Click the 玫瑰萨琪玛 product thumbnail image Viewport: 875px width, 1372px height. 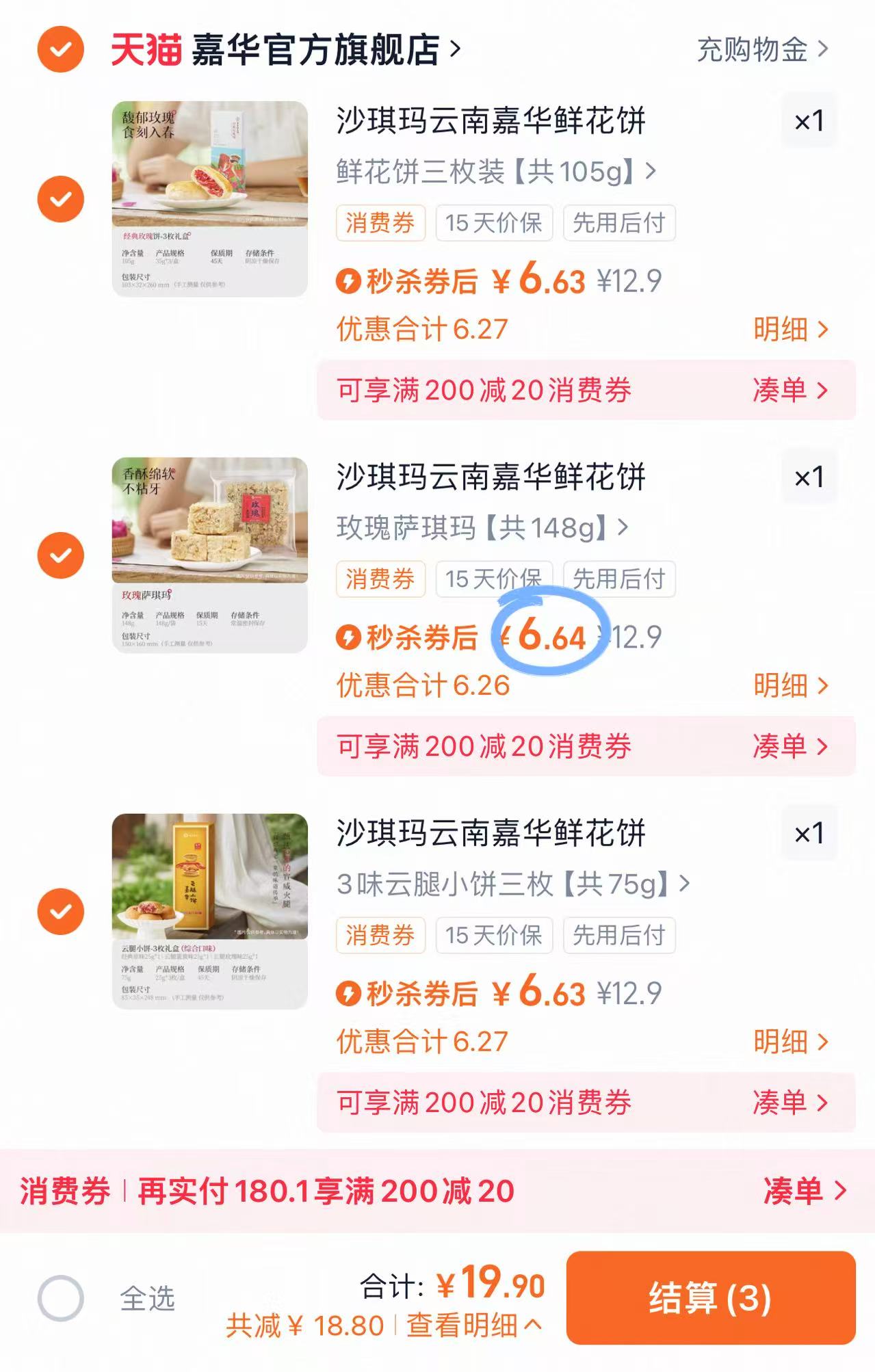pyautogui.click(x=209, y=554)
